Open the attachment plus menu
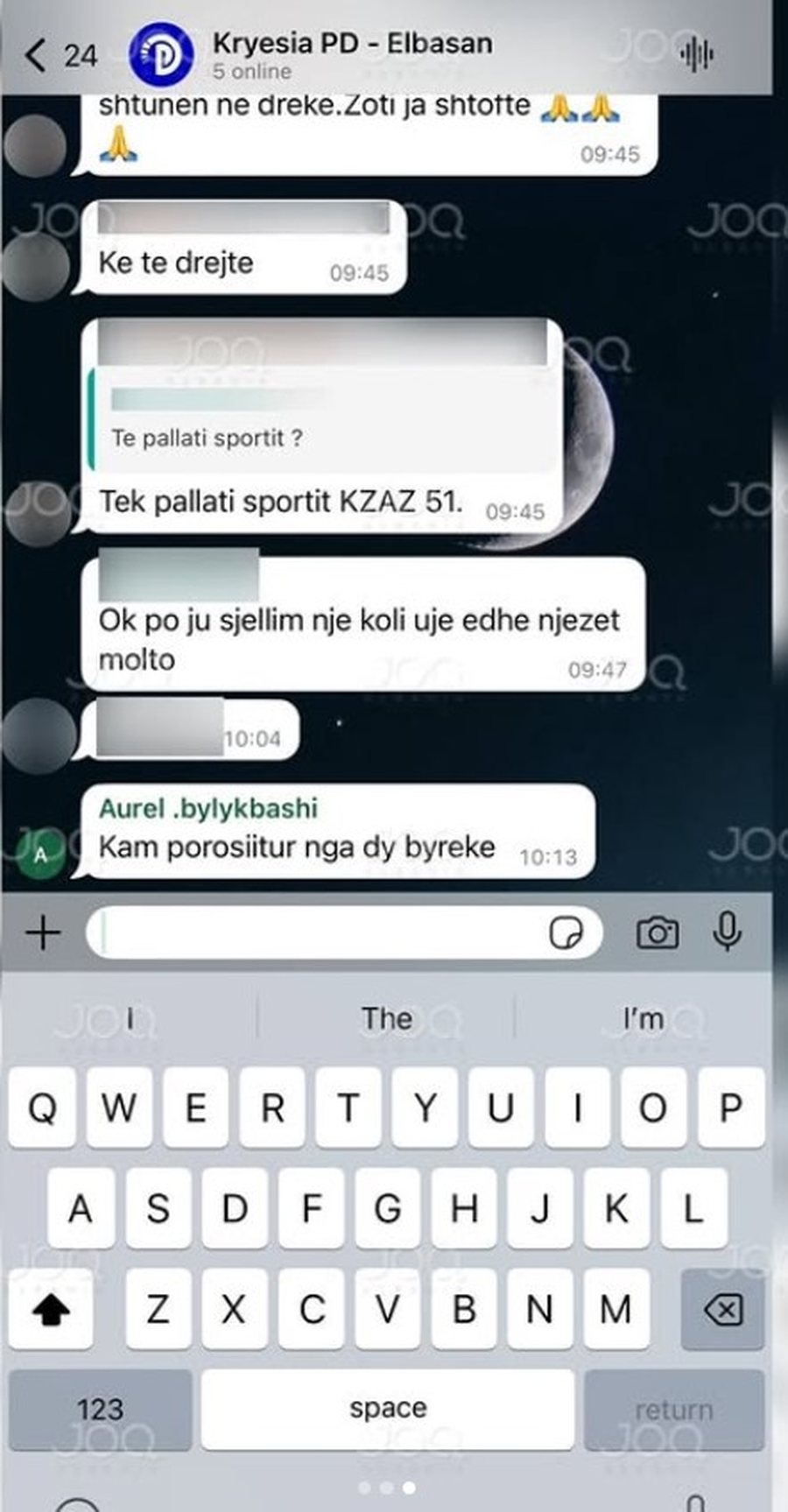788x1512 pixels. [x=43, y=932]
